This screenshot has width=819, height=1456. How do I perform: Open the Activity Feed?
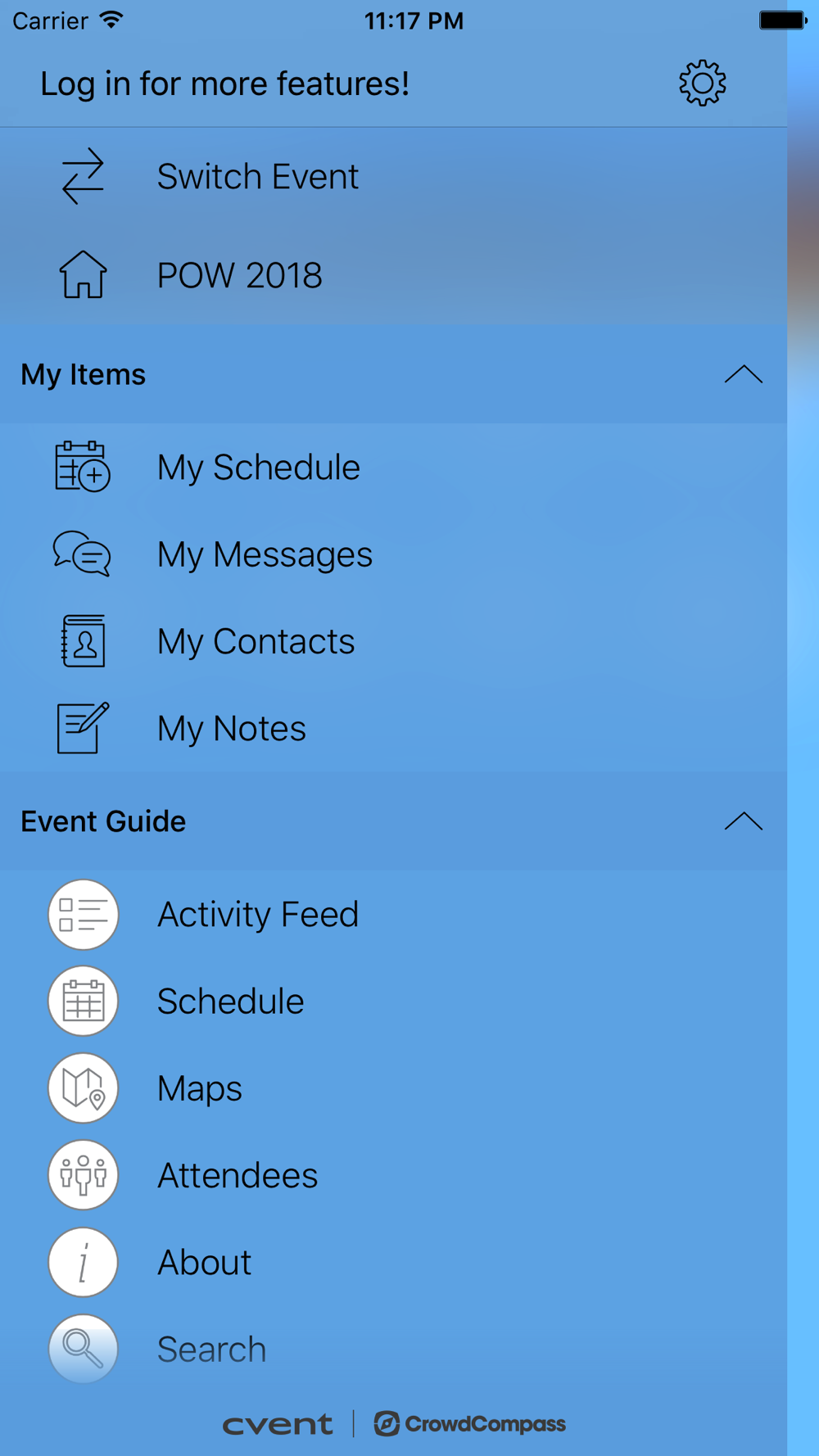point(393,914)
